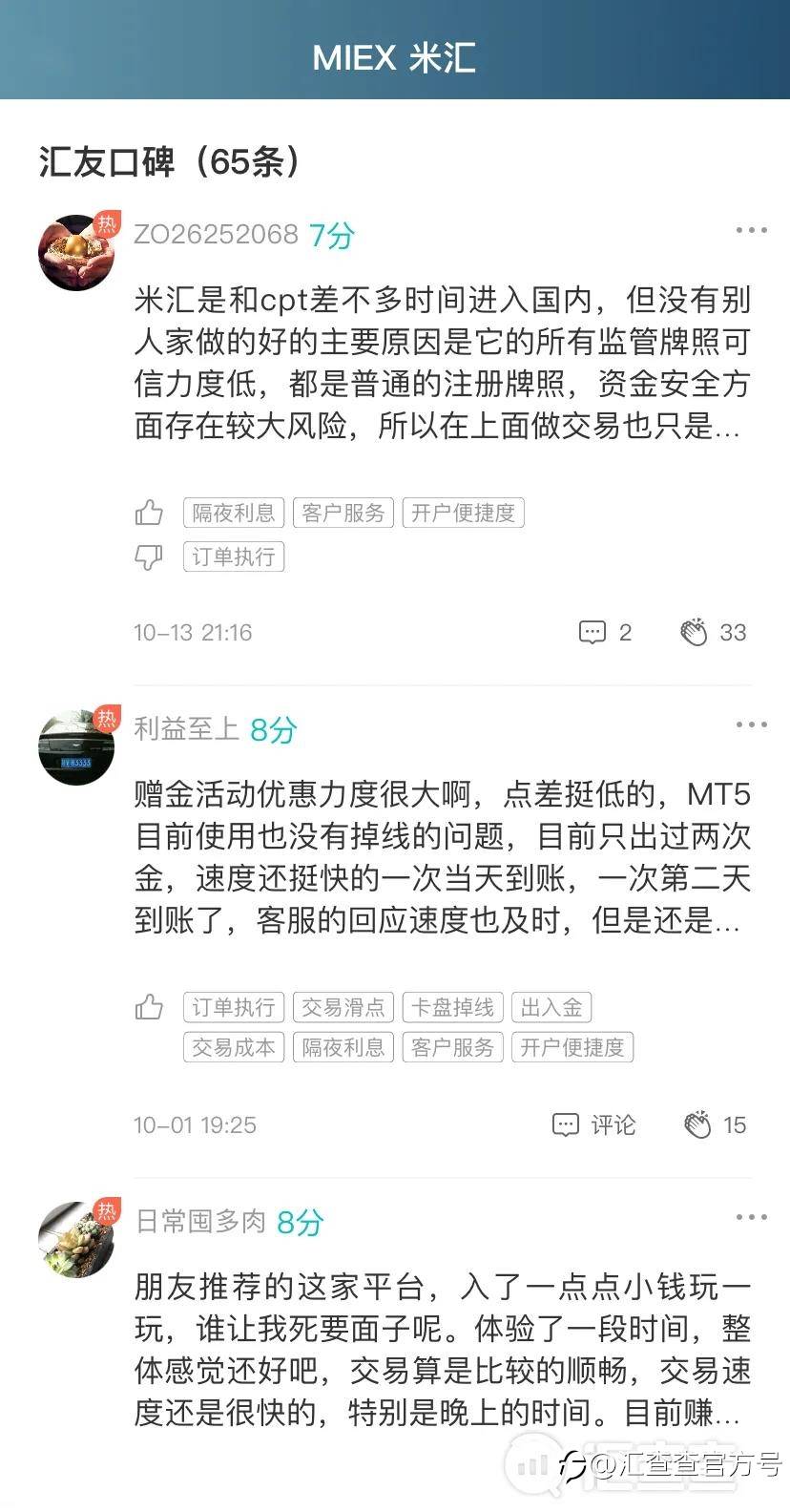Open overflow menu on ZO26252068's review

click(x=751, y=230)
